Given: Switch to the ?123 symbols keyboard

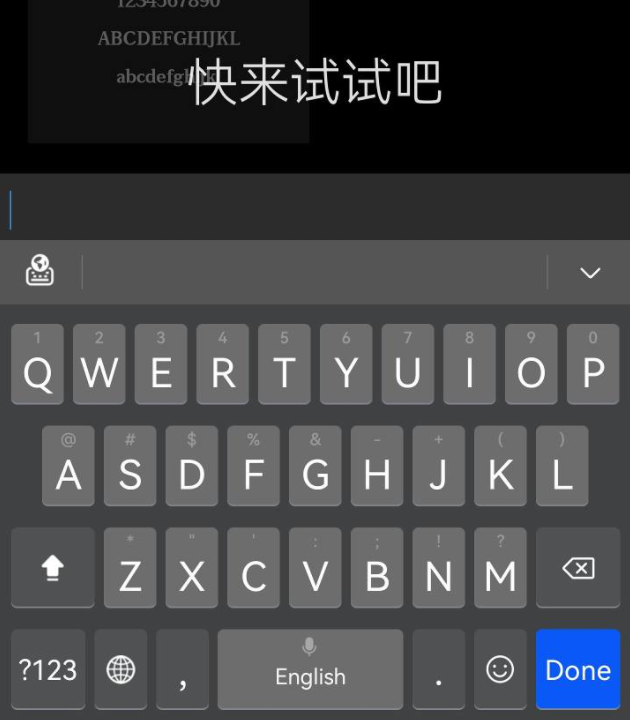Looking at the screenshot, I should [x=48, y=669].
